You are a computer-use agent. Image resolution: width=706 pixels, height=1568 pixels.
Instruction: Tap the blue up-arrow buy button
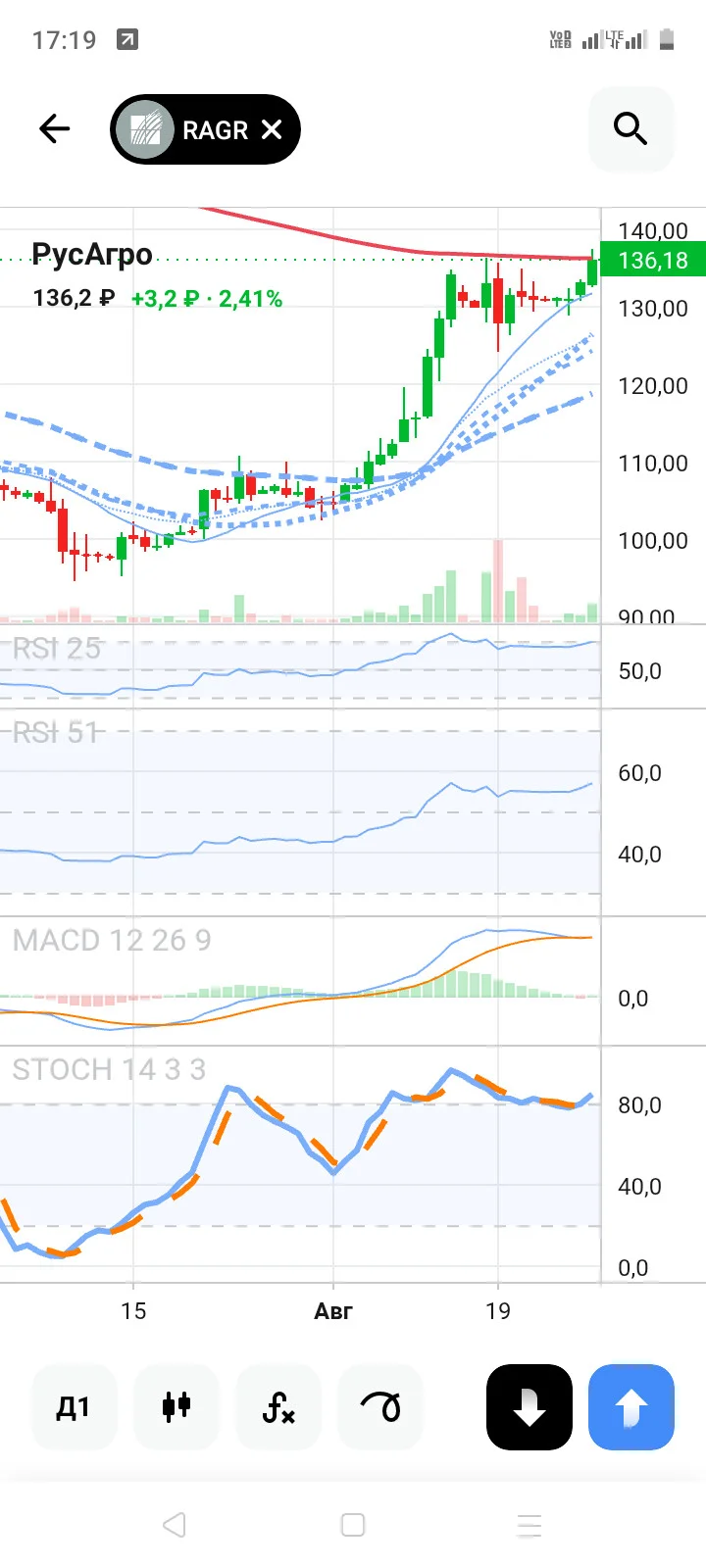click(631, 1407)
